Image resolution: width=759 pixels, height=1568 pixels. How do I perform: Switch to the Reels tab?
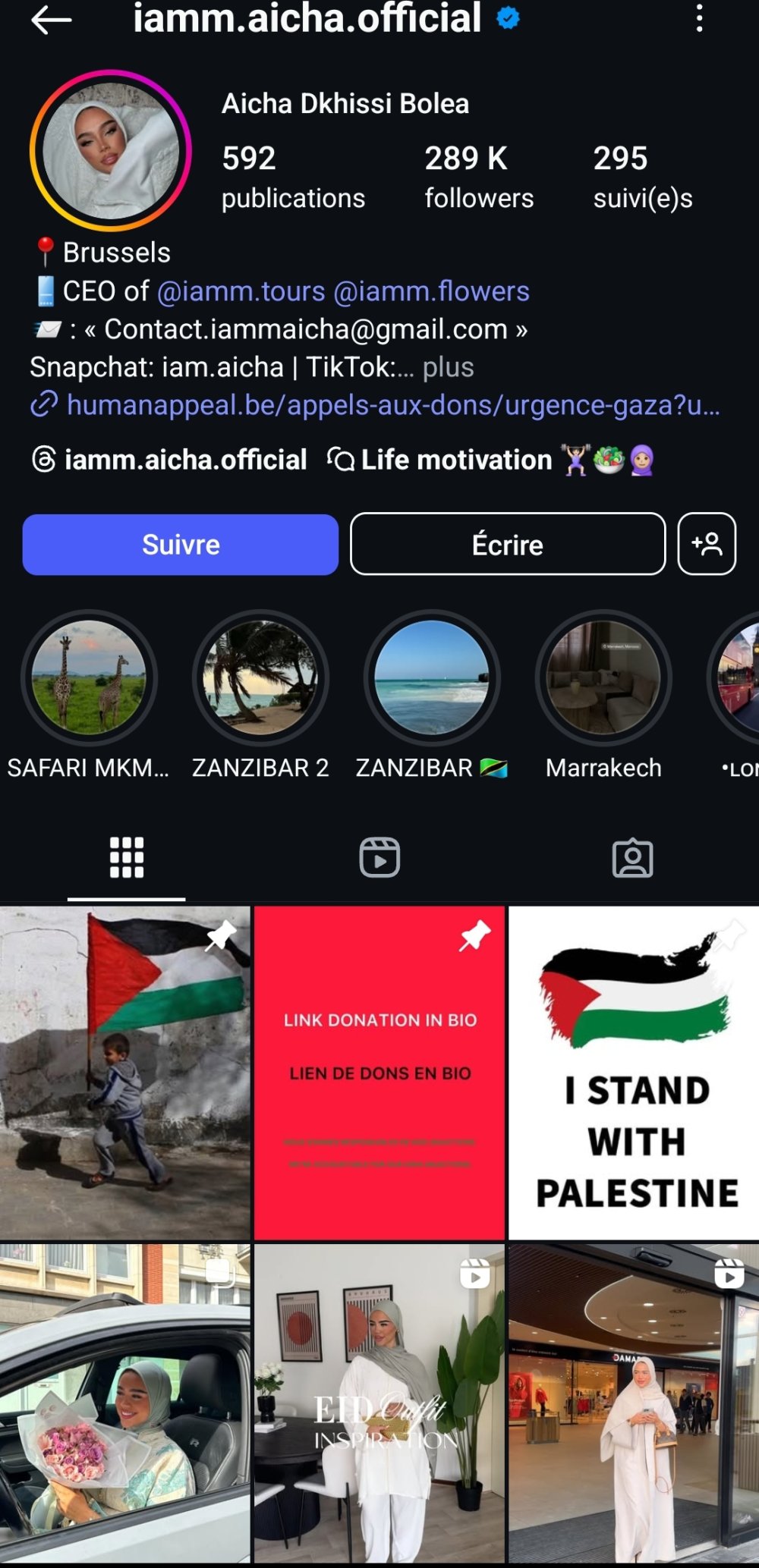(379, 858)
